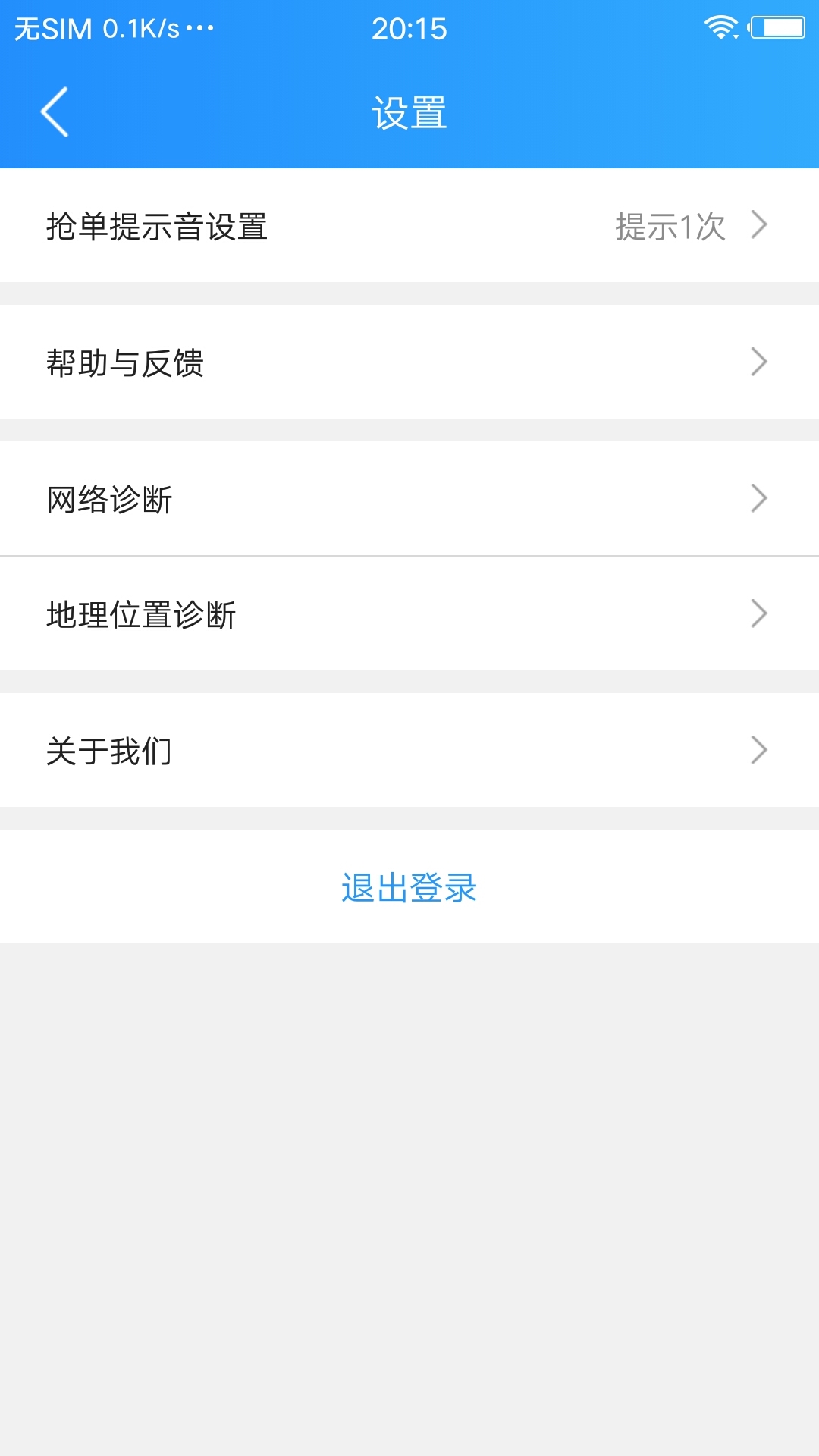Click the Wi-Fi icon in the status bar
The height and width of the screenshot is (1456, 819).
719,25
